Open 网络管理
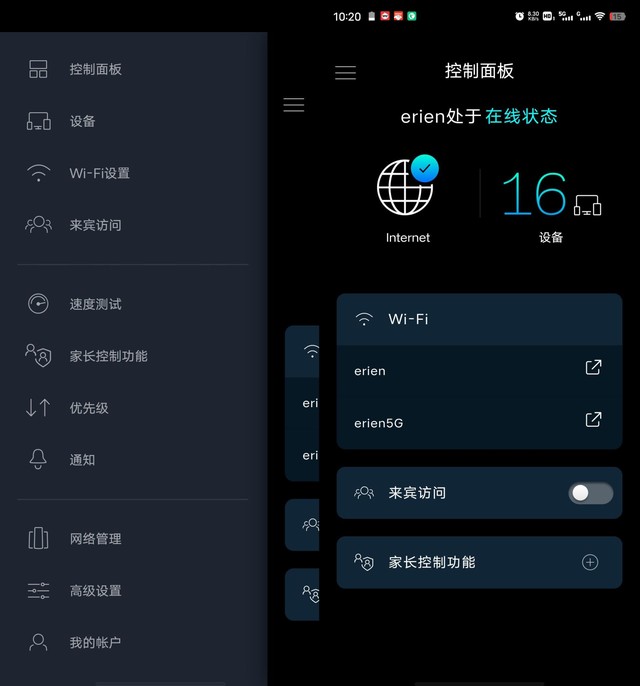Viewport: 640px width, 686px height. [x=95, y=539]
